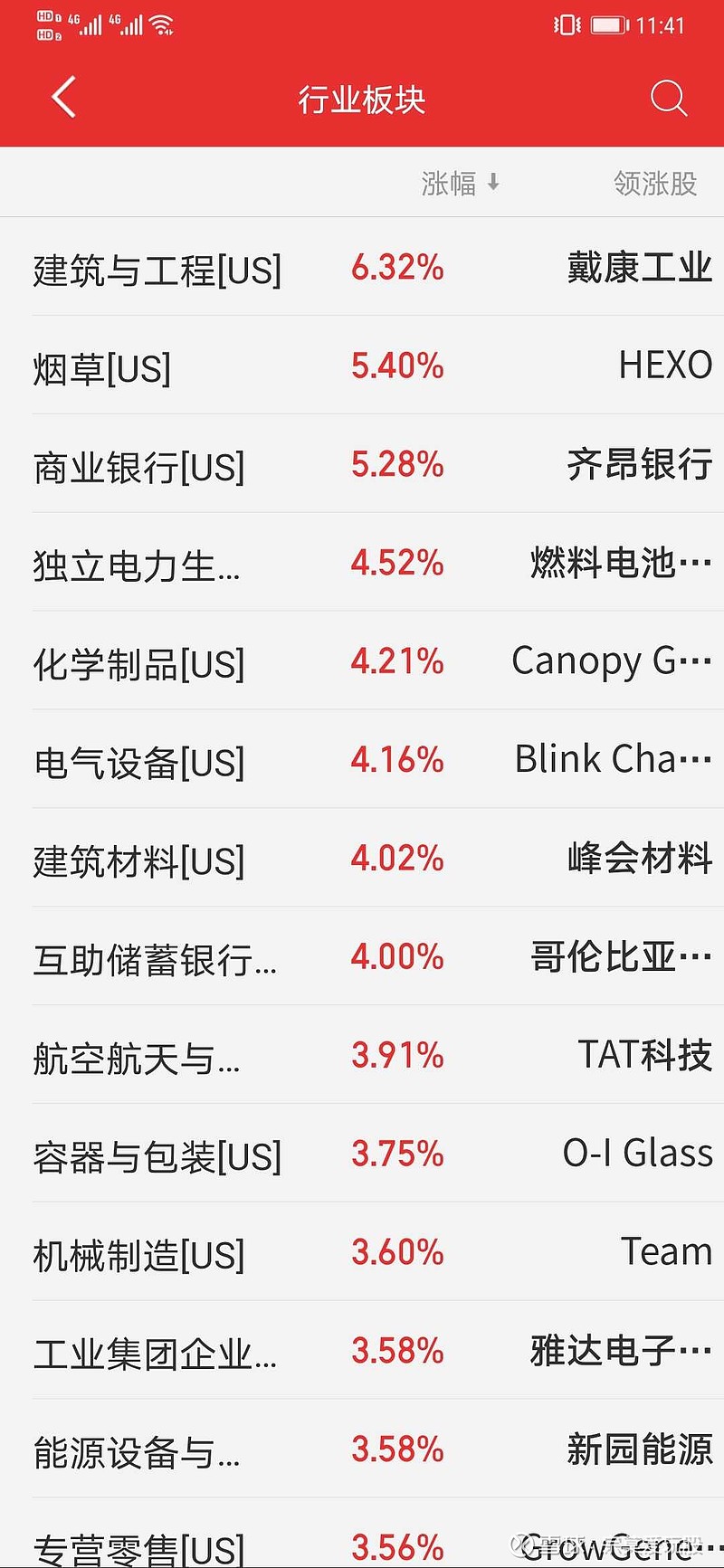Select the 涨幅 column header
This screenshot has height=1568, width=724.
pyautogui.click(x=448, y=183)
